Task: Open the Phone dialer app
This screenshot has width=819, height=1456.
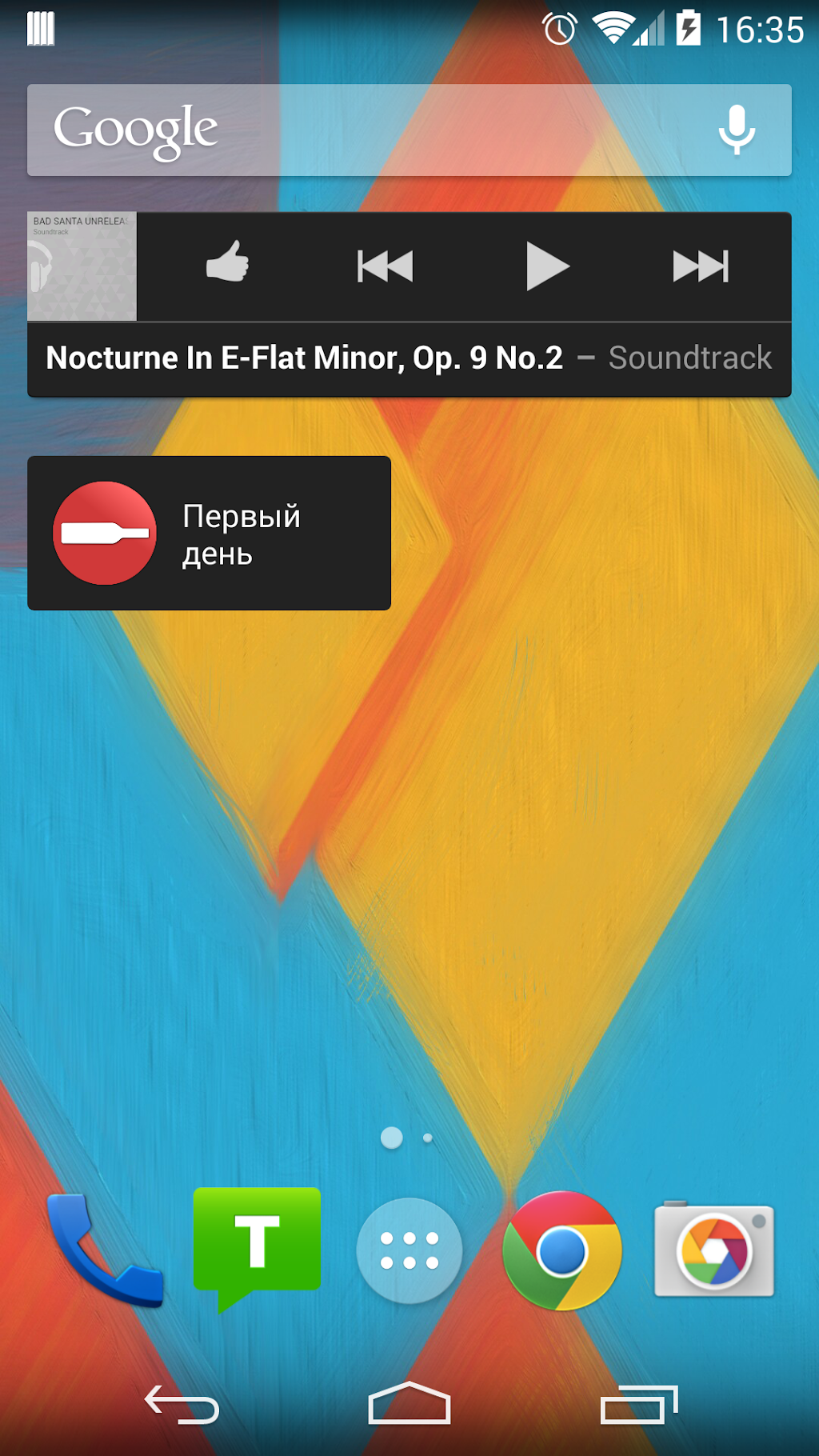Action: (x=104, y=1250)
